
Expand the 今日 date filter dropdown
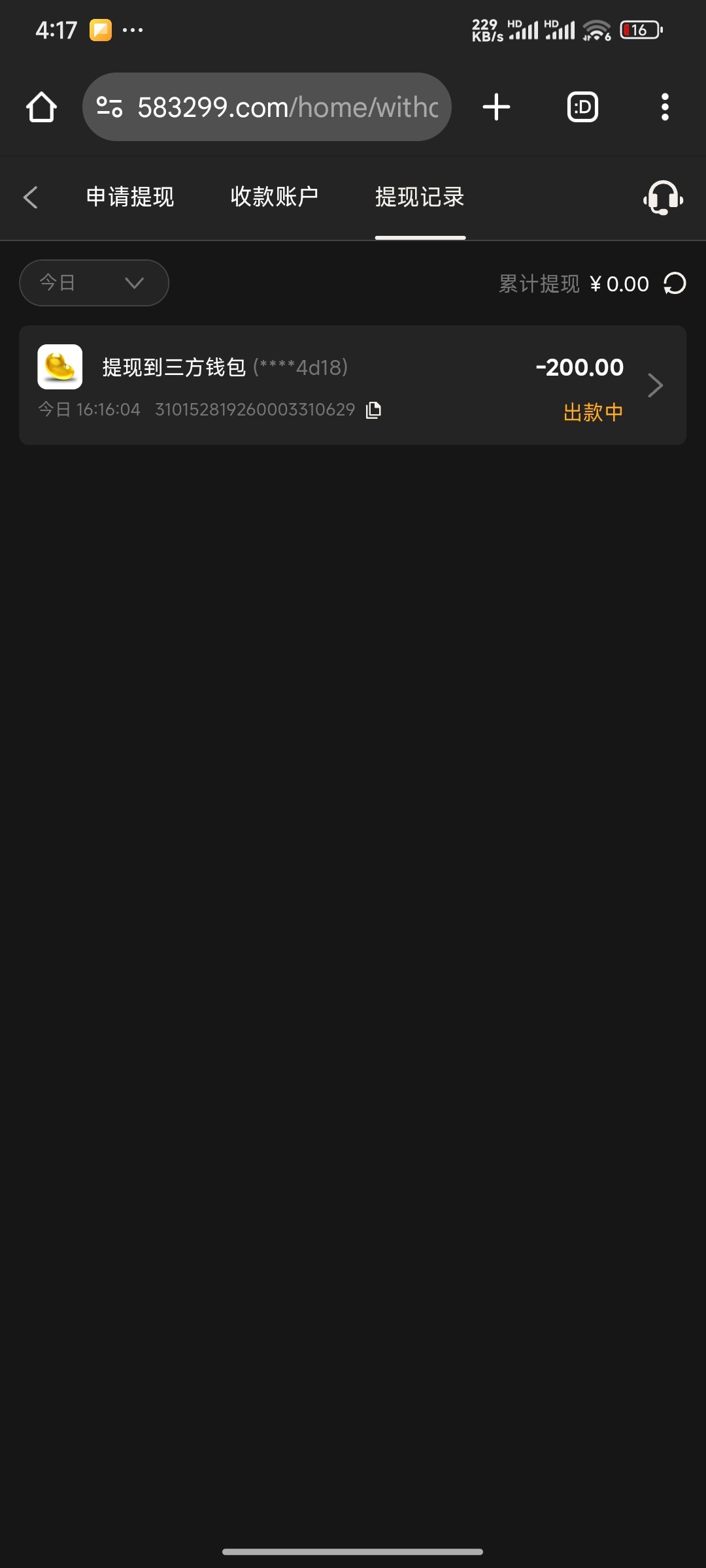pyautogui.click(x=94, y=283)
